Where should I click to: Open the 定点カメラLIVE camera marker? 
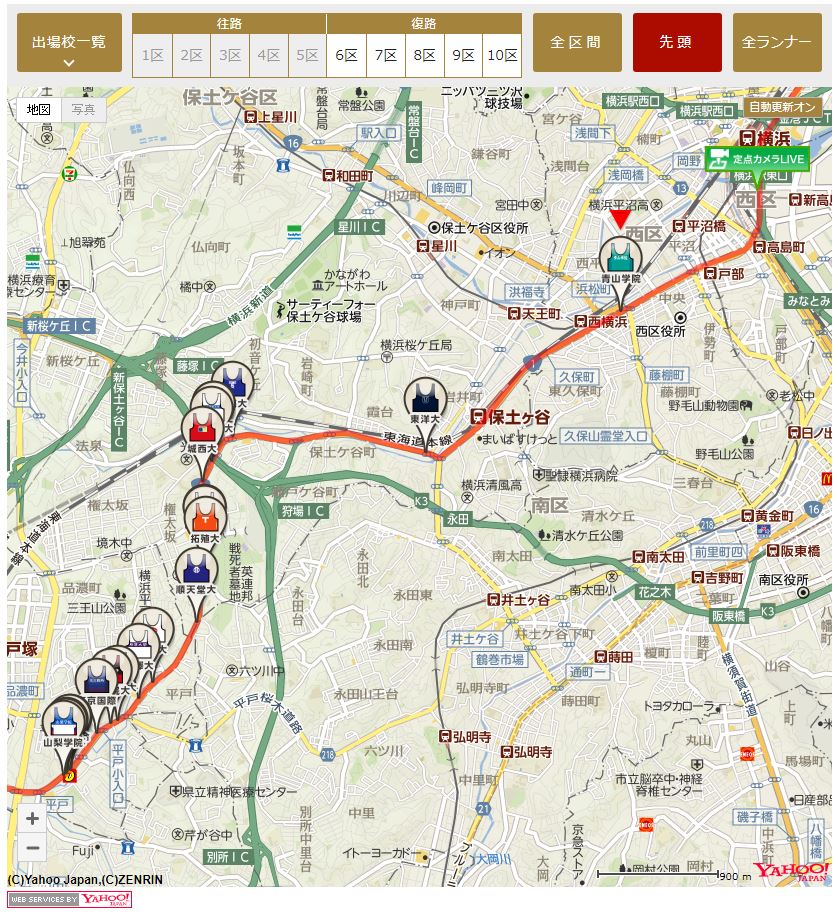click(x=756, y=159)
